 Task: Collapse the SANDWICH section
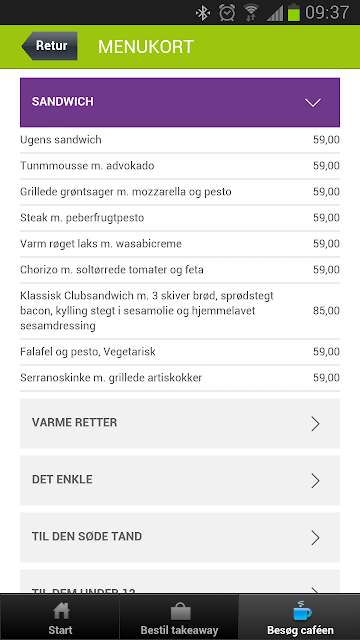[x=180, y=102]
